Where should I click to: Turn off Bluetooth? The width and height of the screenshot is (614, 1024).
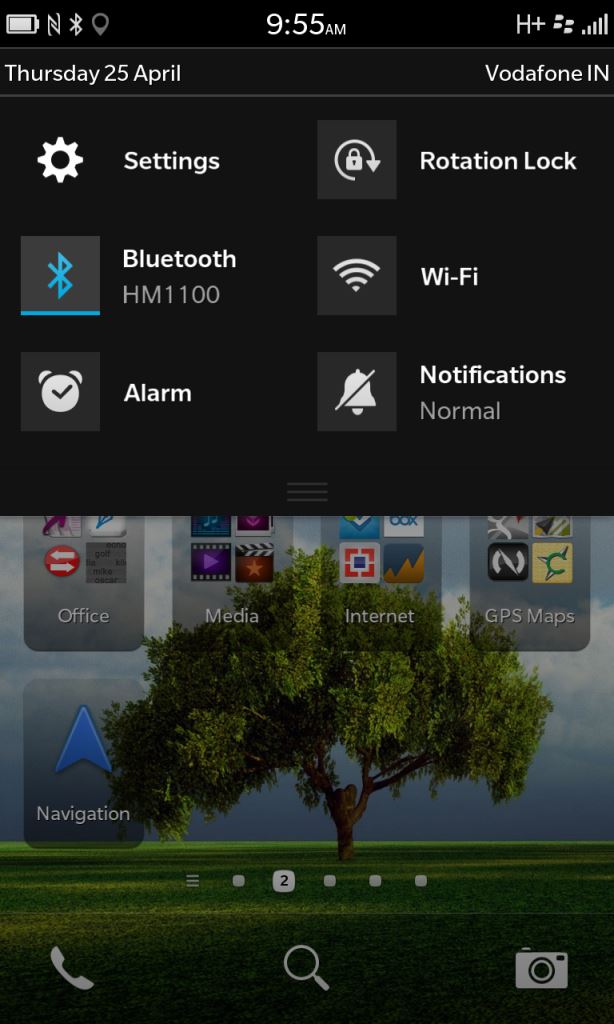point(60,275)
